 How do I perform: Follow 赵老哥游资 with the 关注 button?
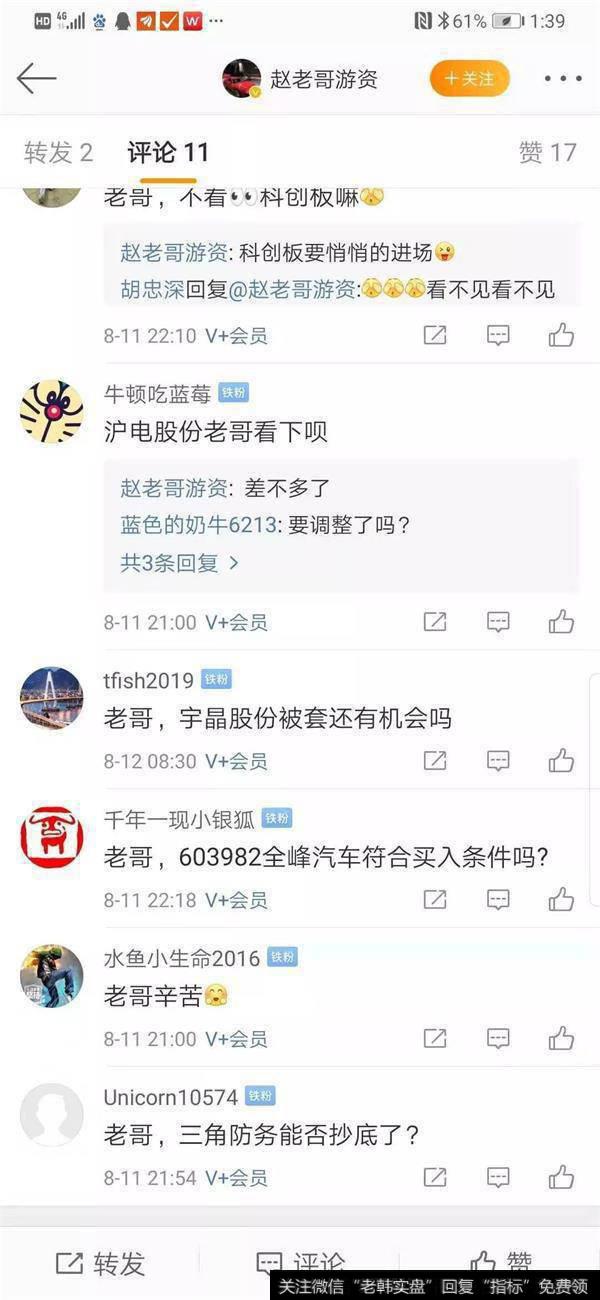point(469,79)
